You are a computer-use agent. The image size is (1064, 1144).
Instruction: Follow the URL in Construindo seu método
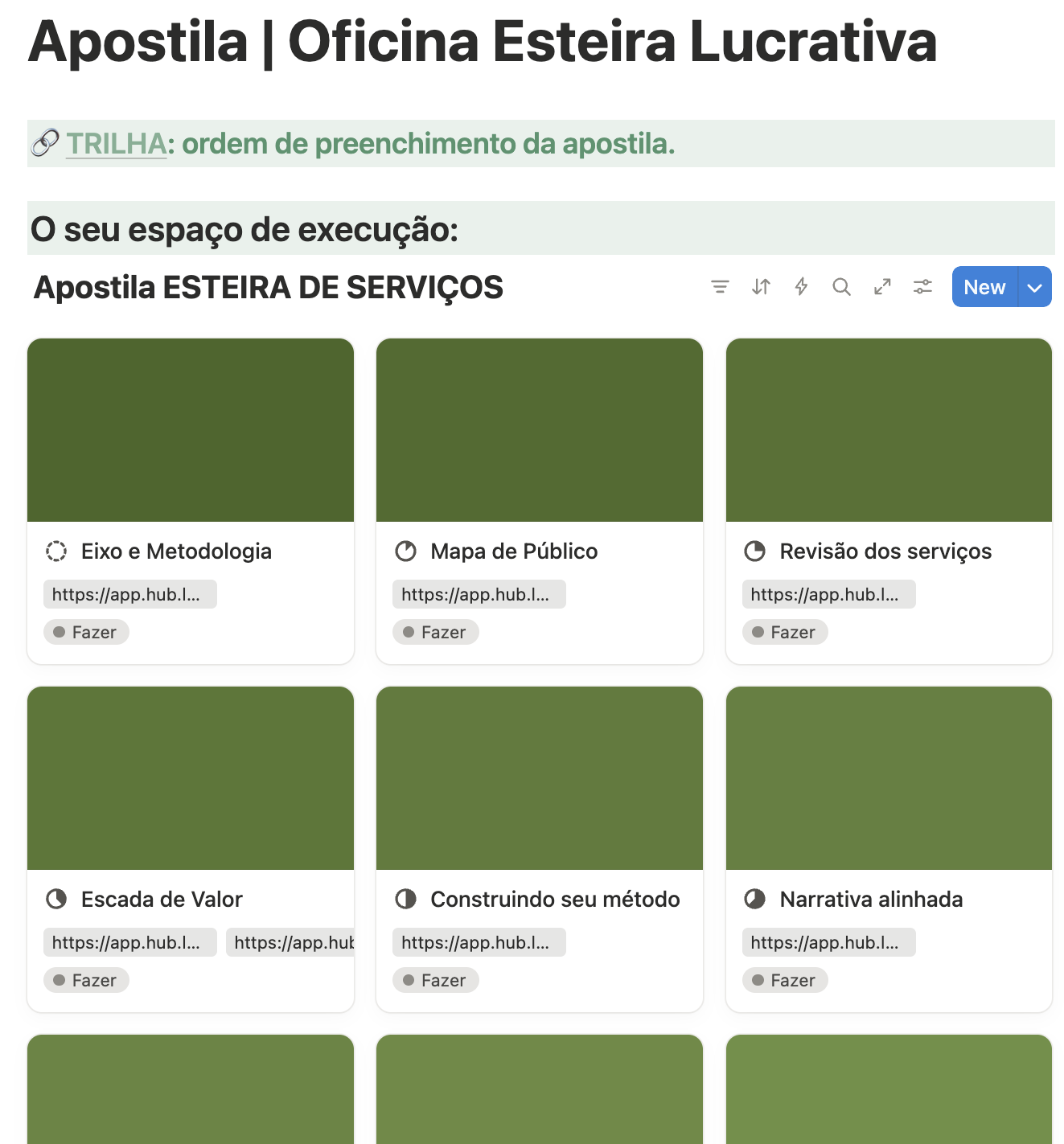pyautogui.click(x=479, y=943)
